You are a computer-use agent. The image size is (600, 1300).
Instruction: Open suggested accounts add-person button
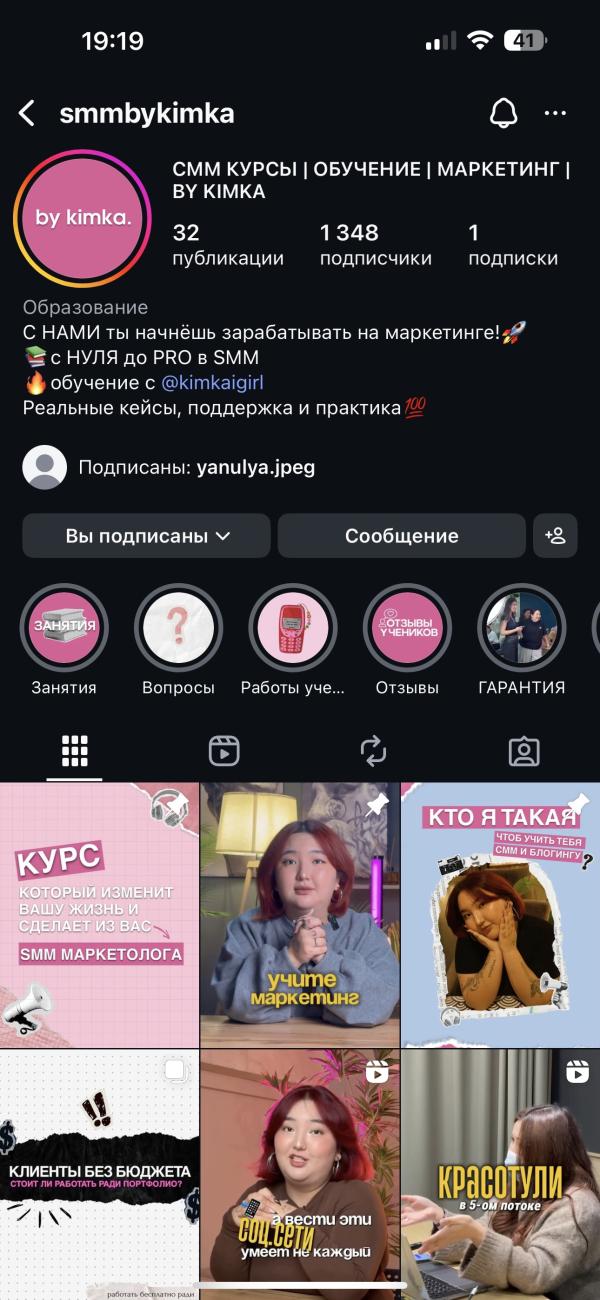[555, 536]
